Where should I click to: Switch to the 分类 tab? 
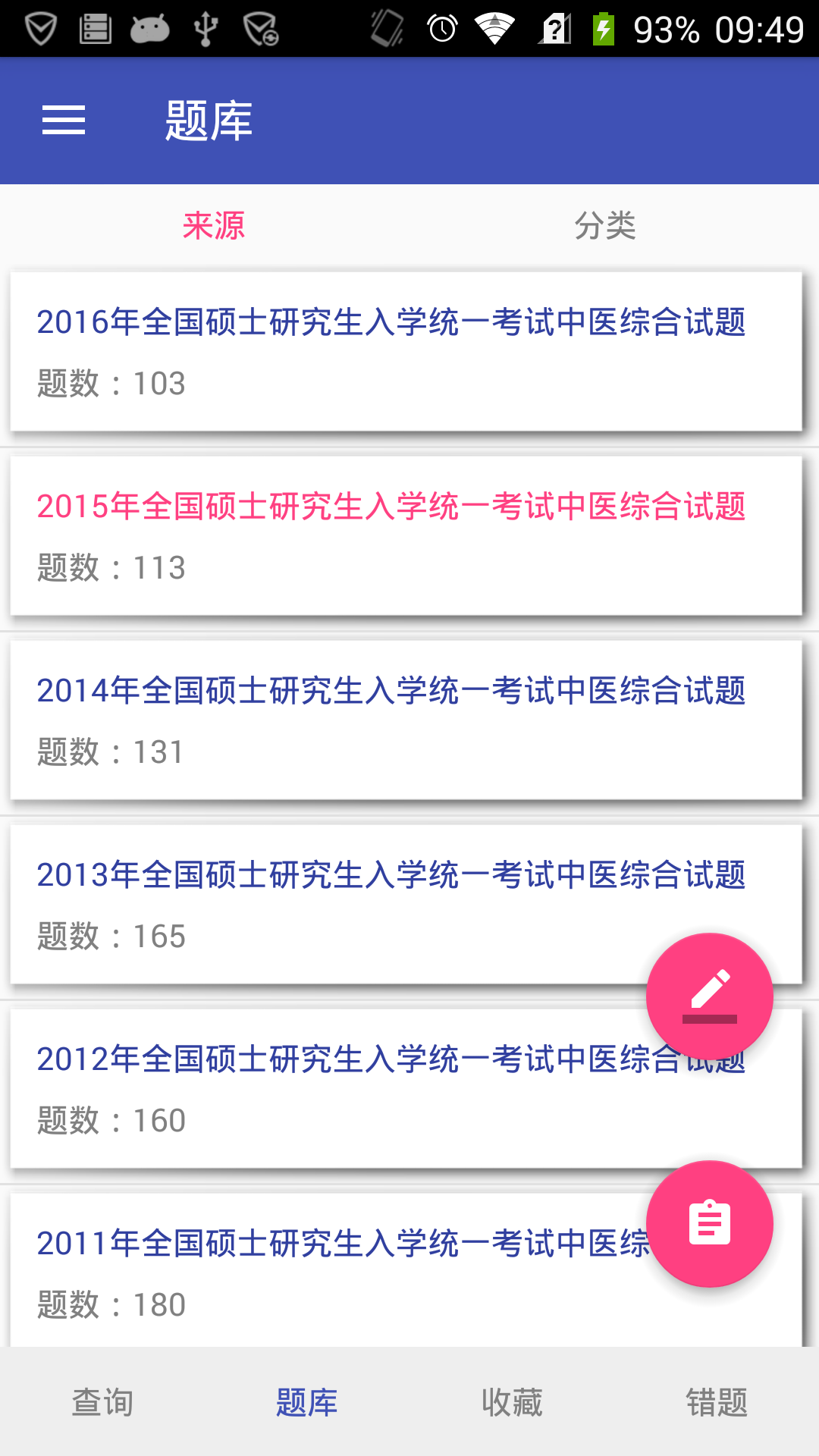click(x=604, y=225)
